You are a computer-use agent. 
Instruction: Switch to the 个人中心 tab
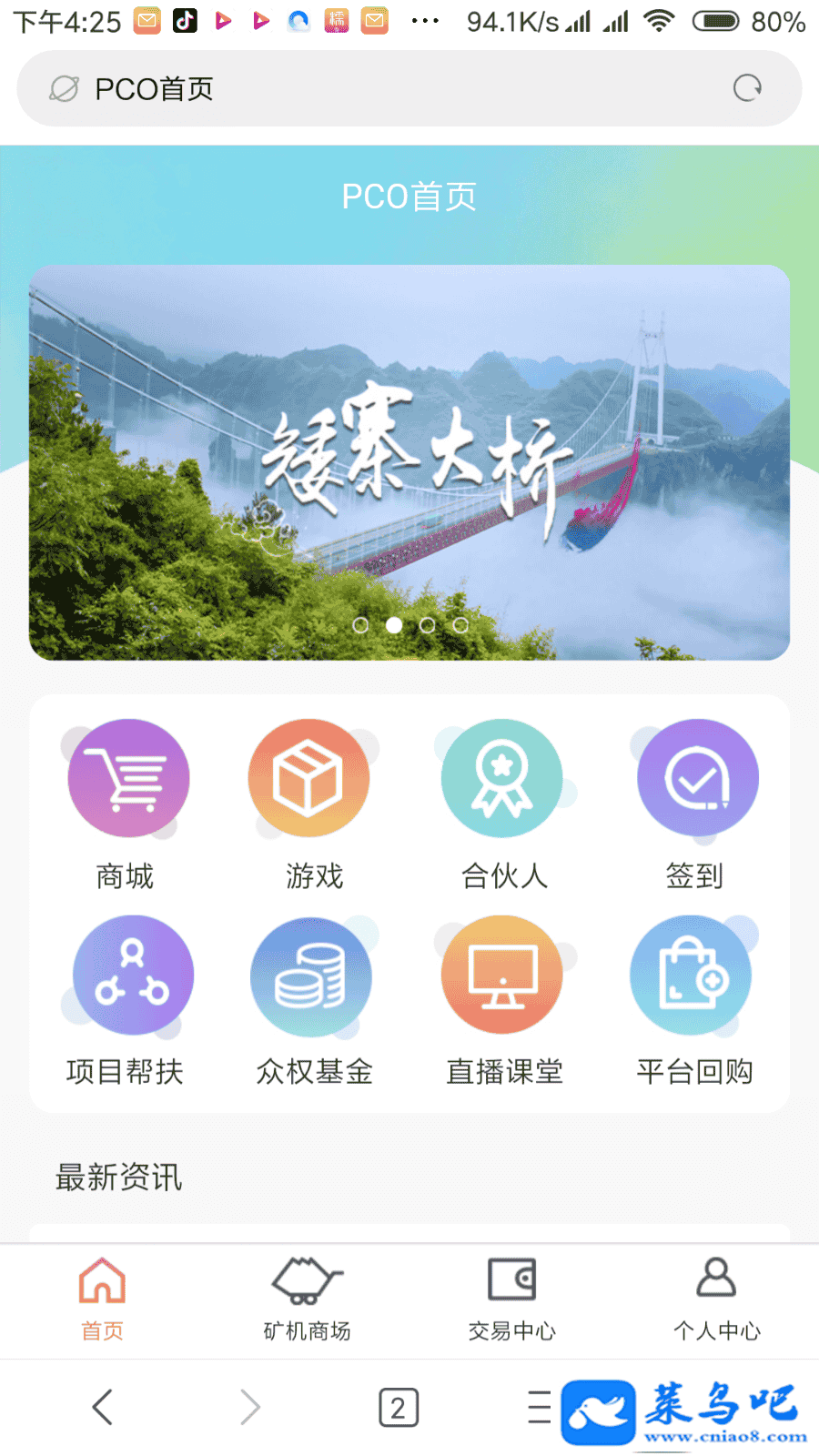coord(716,1299)
